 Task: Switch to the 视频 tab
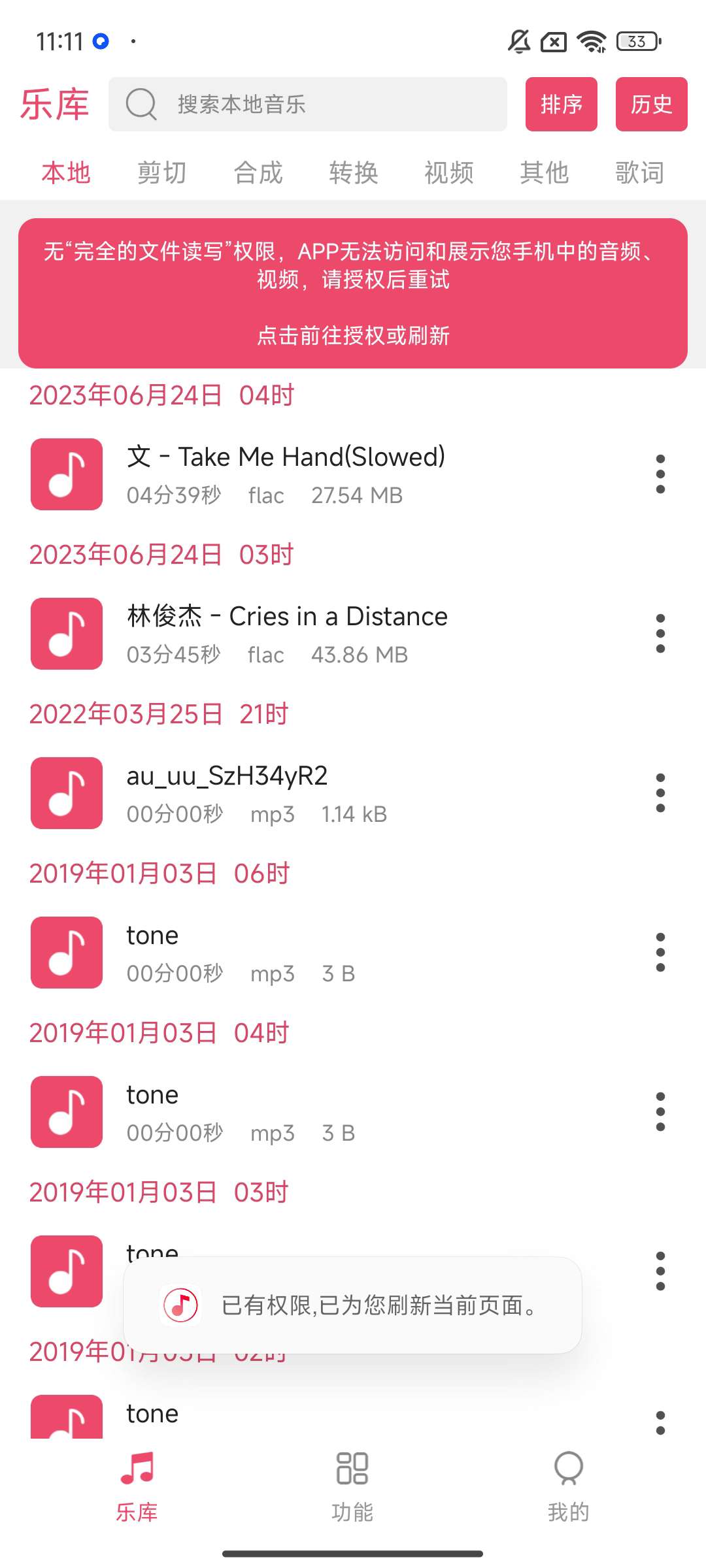click(448, 173)
